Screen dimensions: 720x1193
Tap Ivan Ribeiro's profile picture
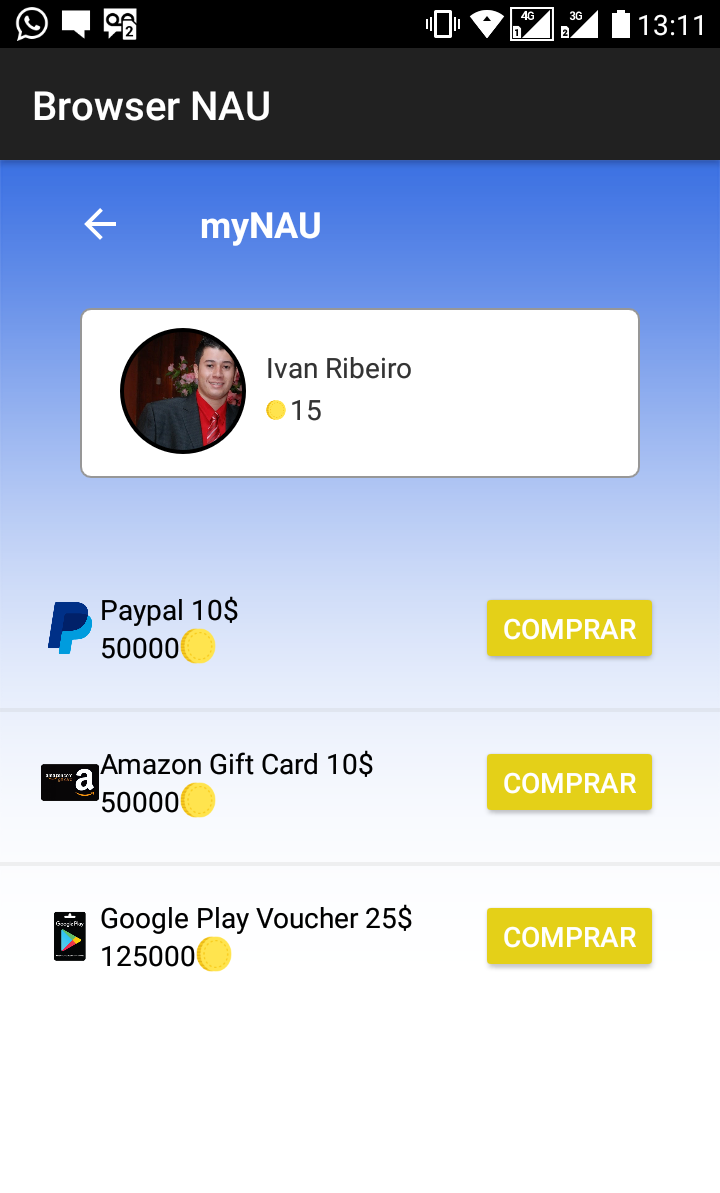[183, 390]
